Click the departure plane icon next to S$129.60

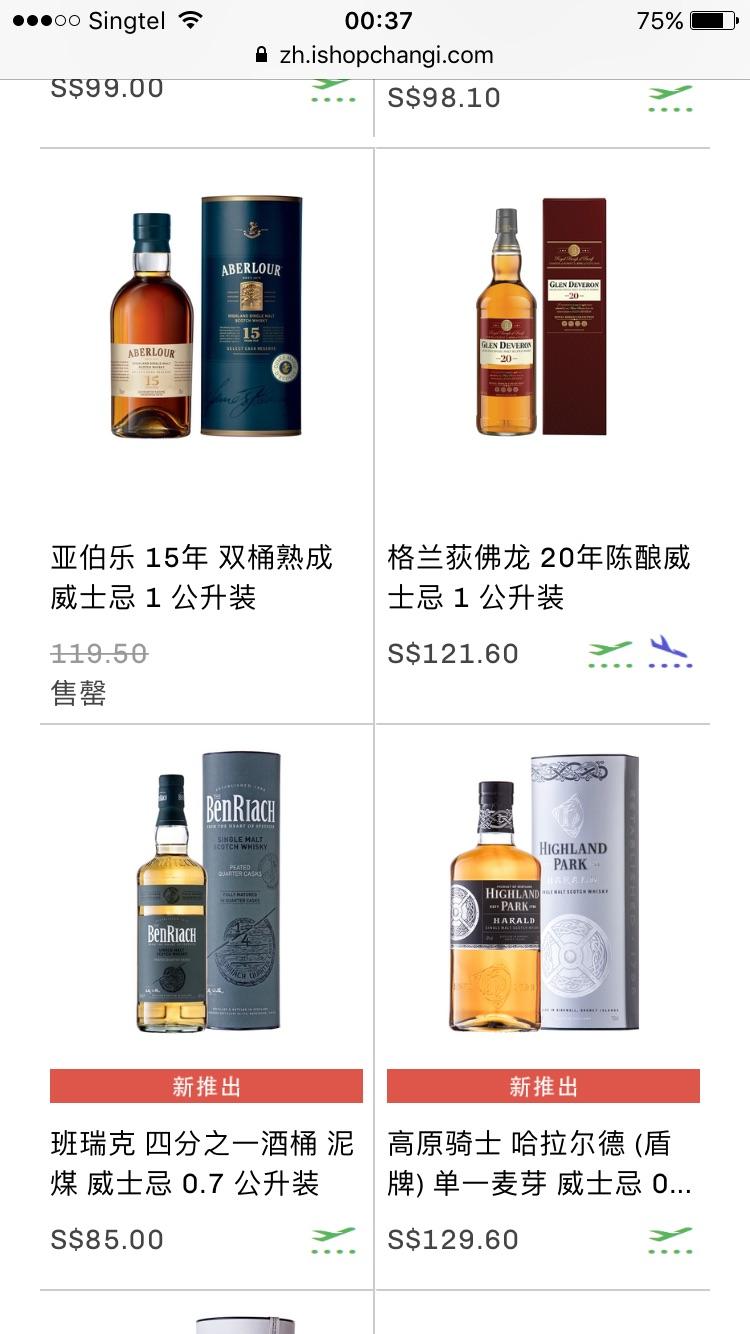tap(672, 1238)
